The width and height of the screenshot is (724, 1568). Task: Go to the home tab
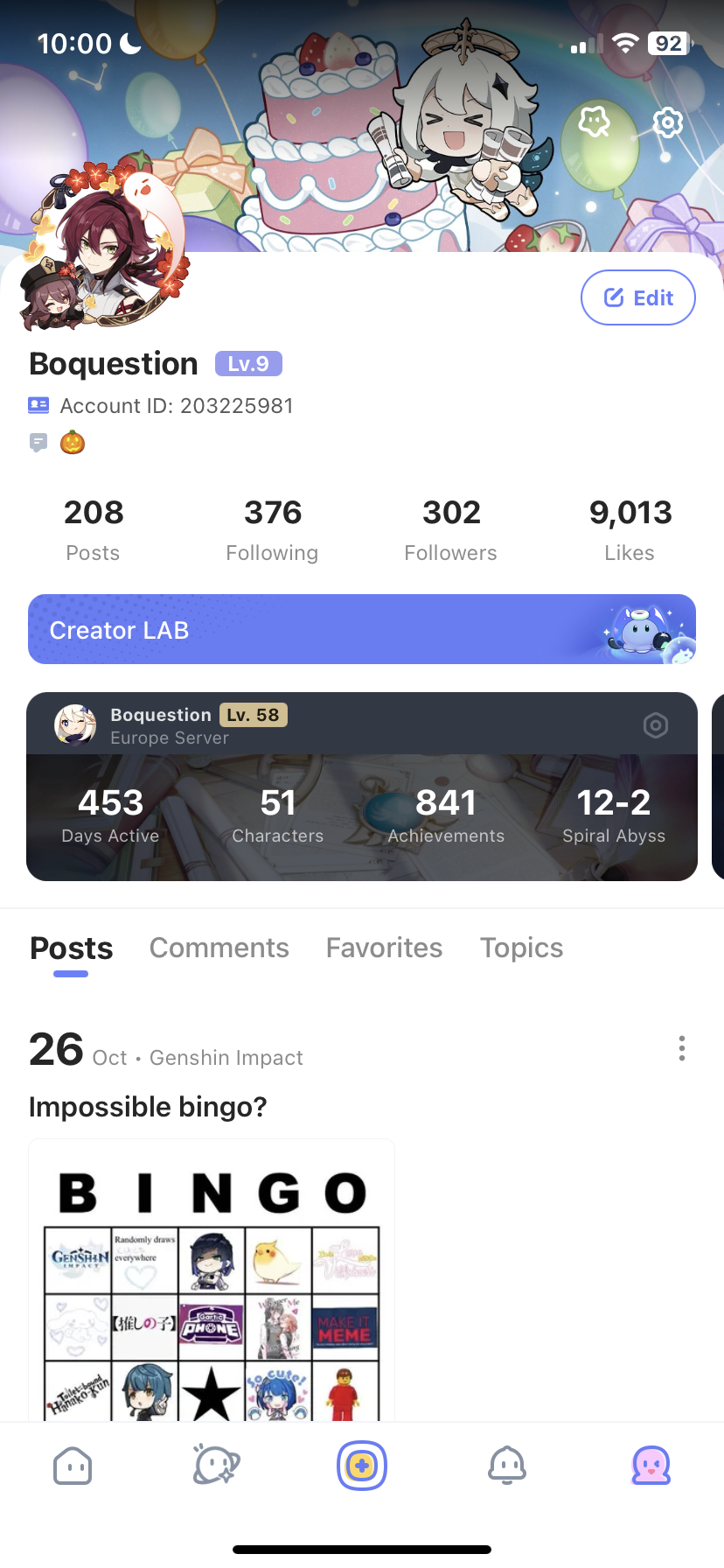73,1466
